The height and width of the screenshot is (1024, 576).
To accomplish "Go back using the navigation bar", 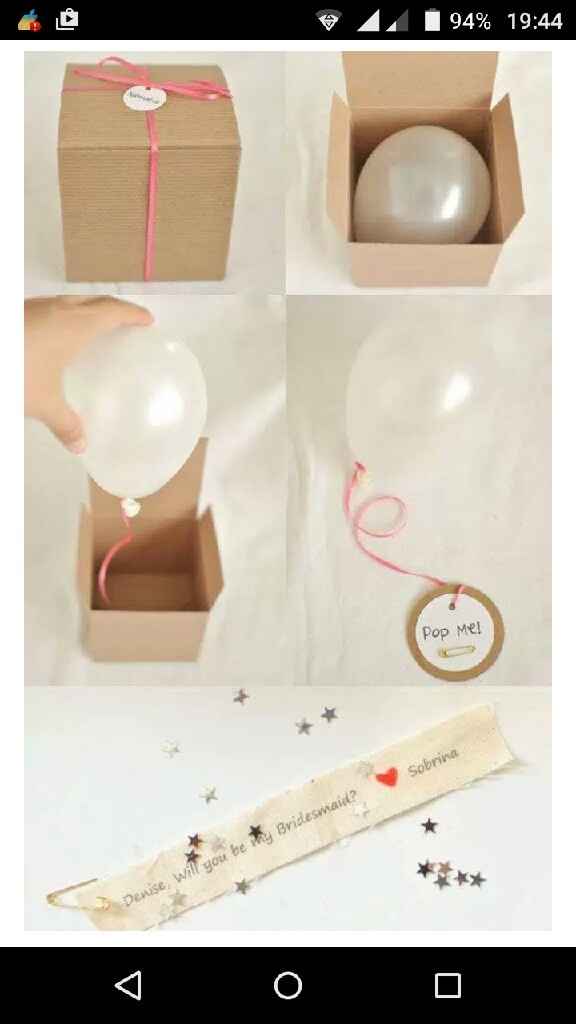I will pyautogui.click(x=129, y=985).
